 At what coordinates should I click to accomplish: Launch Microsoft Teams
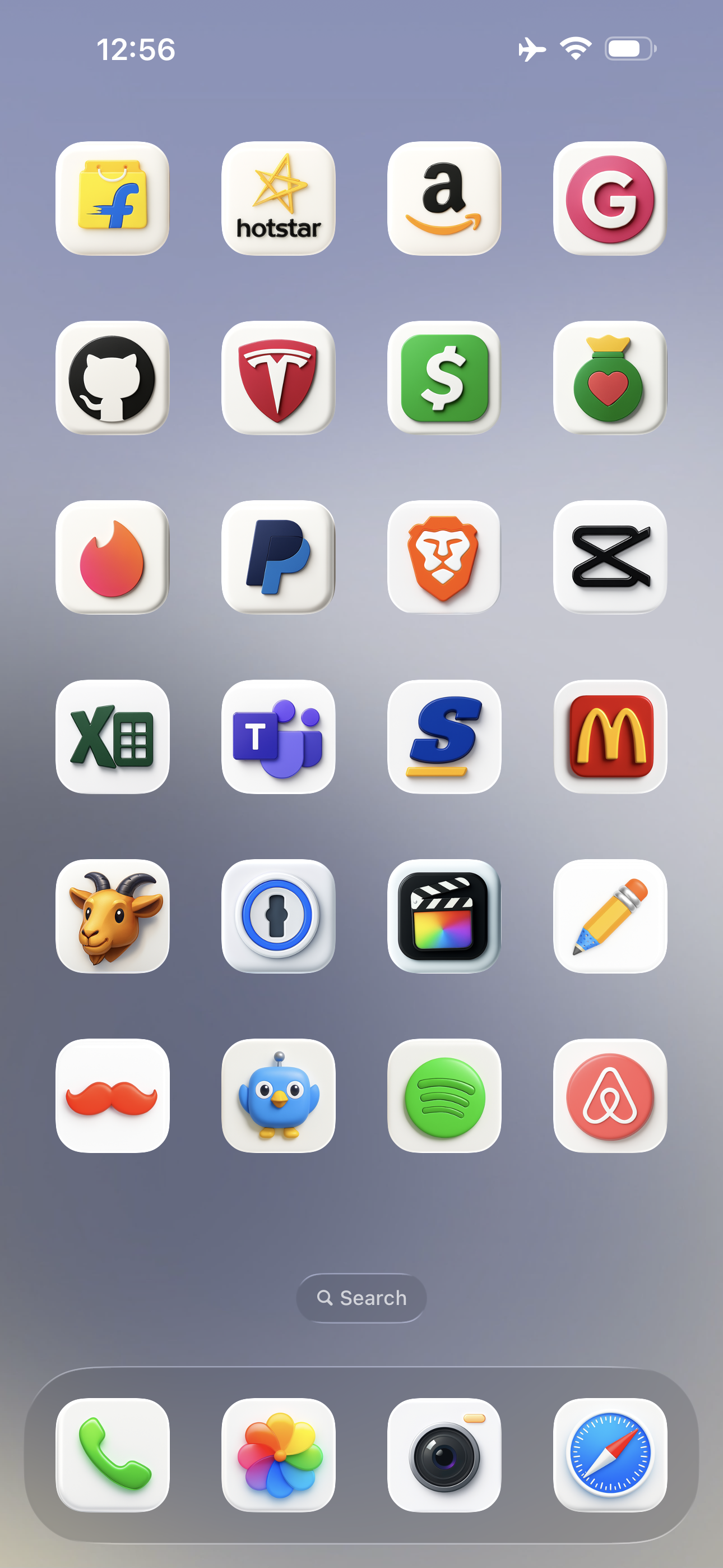278,736
